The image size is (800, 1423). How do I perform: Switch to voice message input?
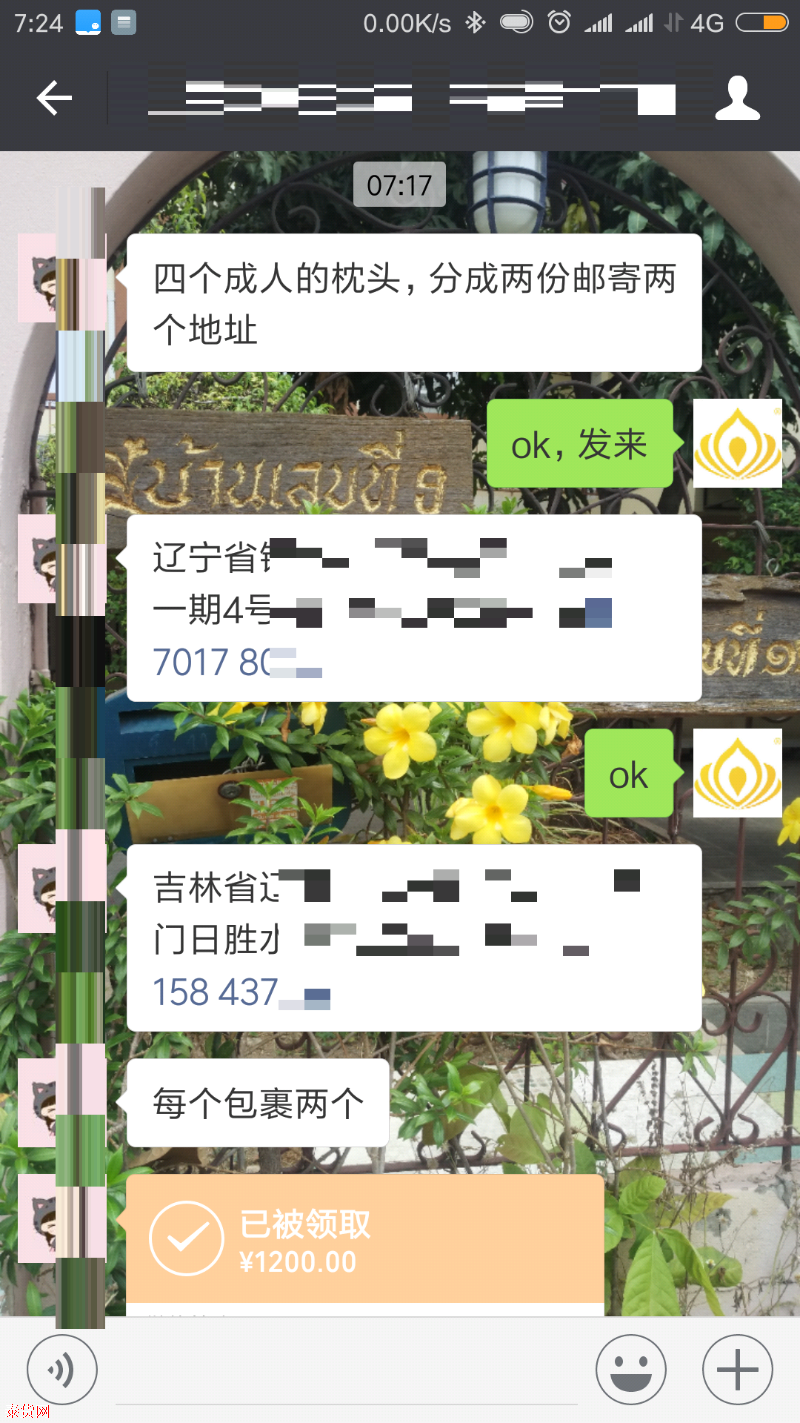(61, 1370)
